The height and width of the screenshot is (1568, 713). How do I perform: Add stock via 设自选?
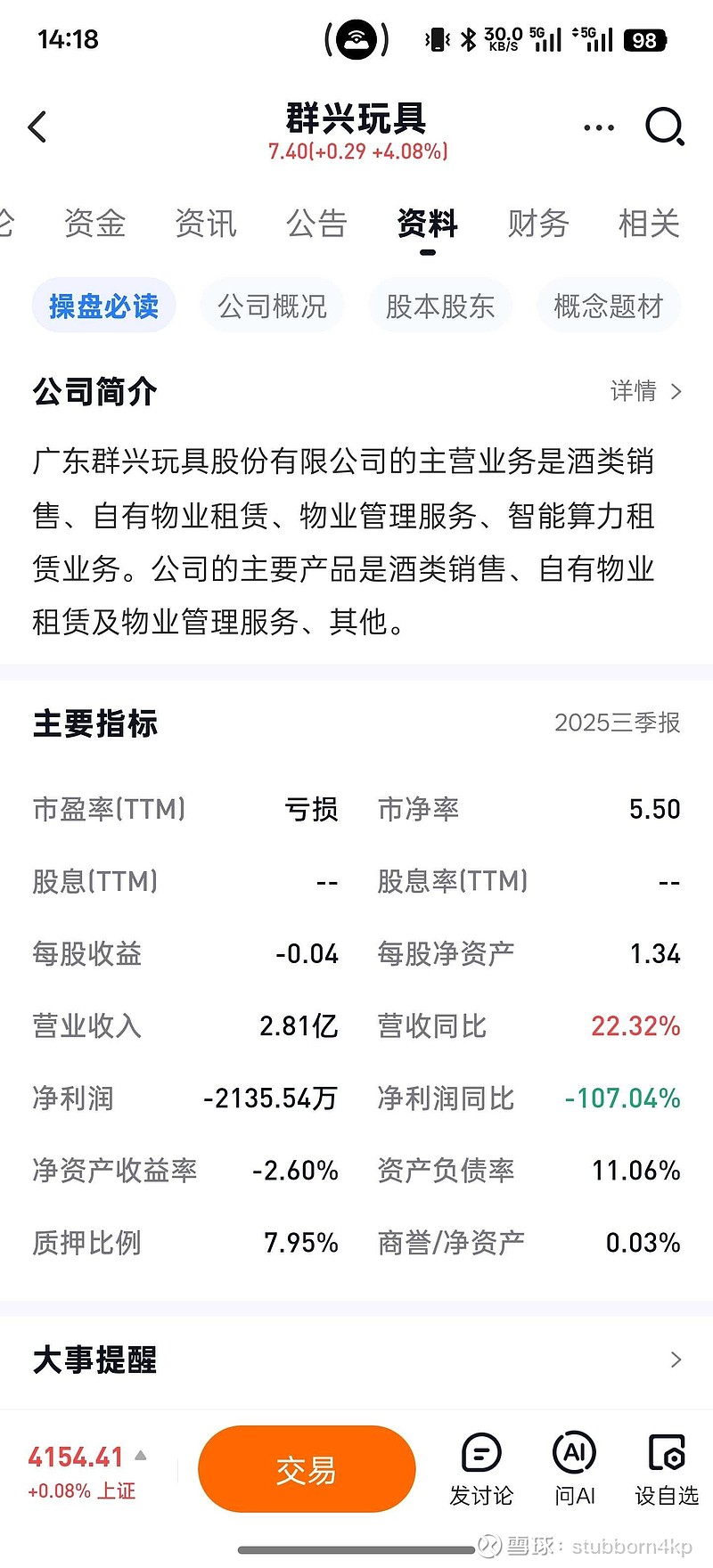667,1470
